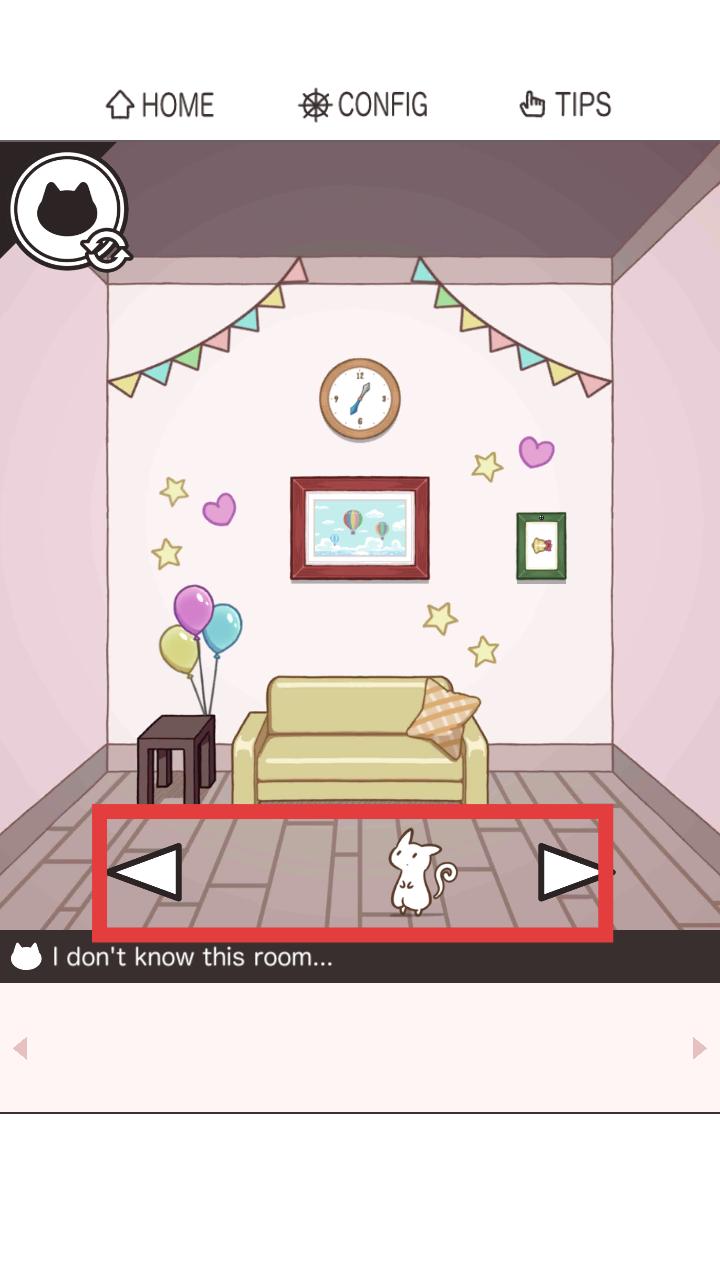
Task: Tap the cat switch icon
Action: tap(68, 211)
